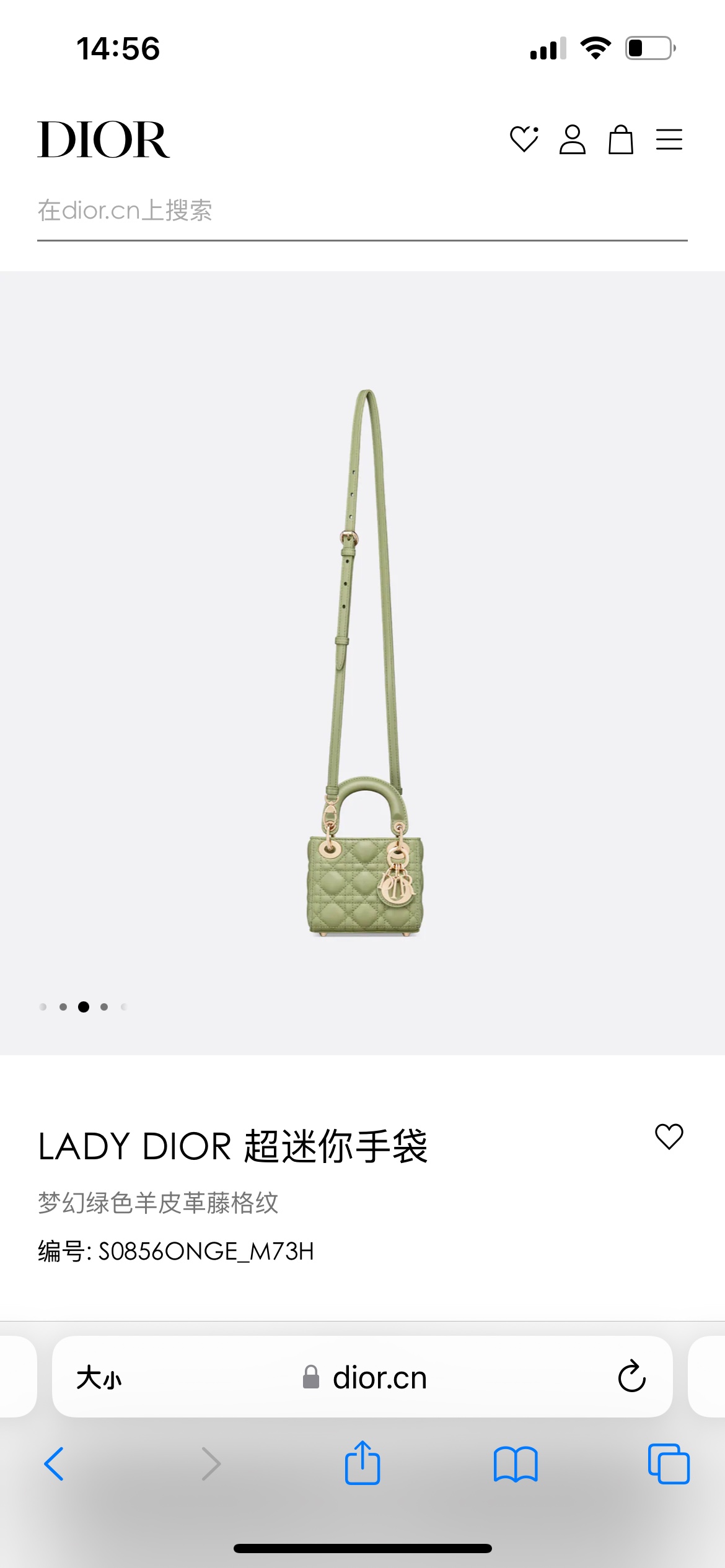725x1568 pixels.
Task: Add Lady Dior bag to favorites
Action: tap(669, 1137)
